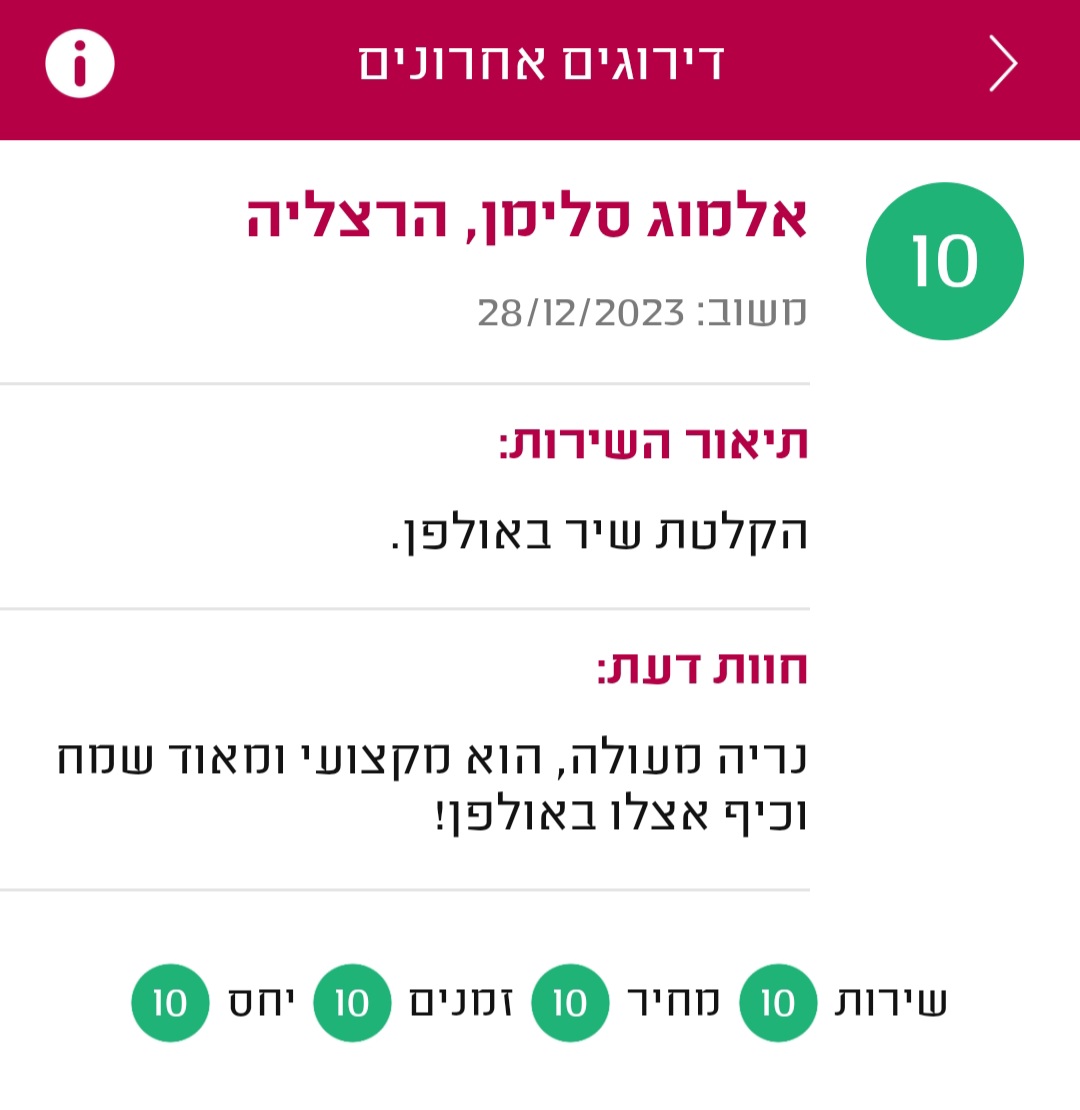Image resolution: width=1080 pixels, height=1110 pixels.
Task: Select the דירוגים אחרונים header tab
Action: 540,61
